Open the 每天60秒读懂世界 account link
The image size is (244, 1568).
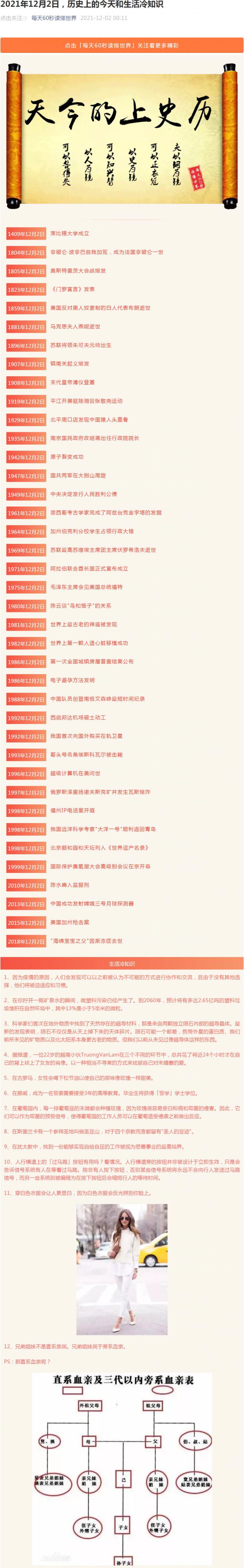pyautogui.click(x=54, y=18)
